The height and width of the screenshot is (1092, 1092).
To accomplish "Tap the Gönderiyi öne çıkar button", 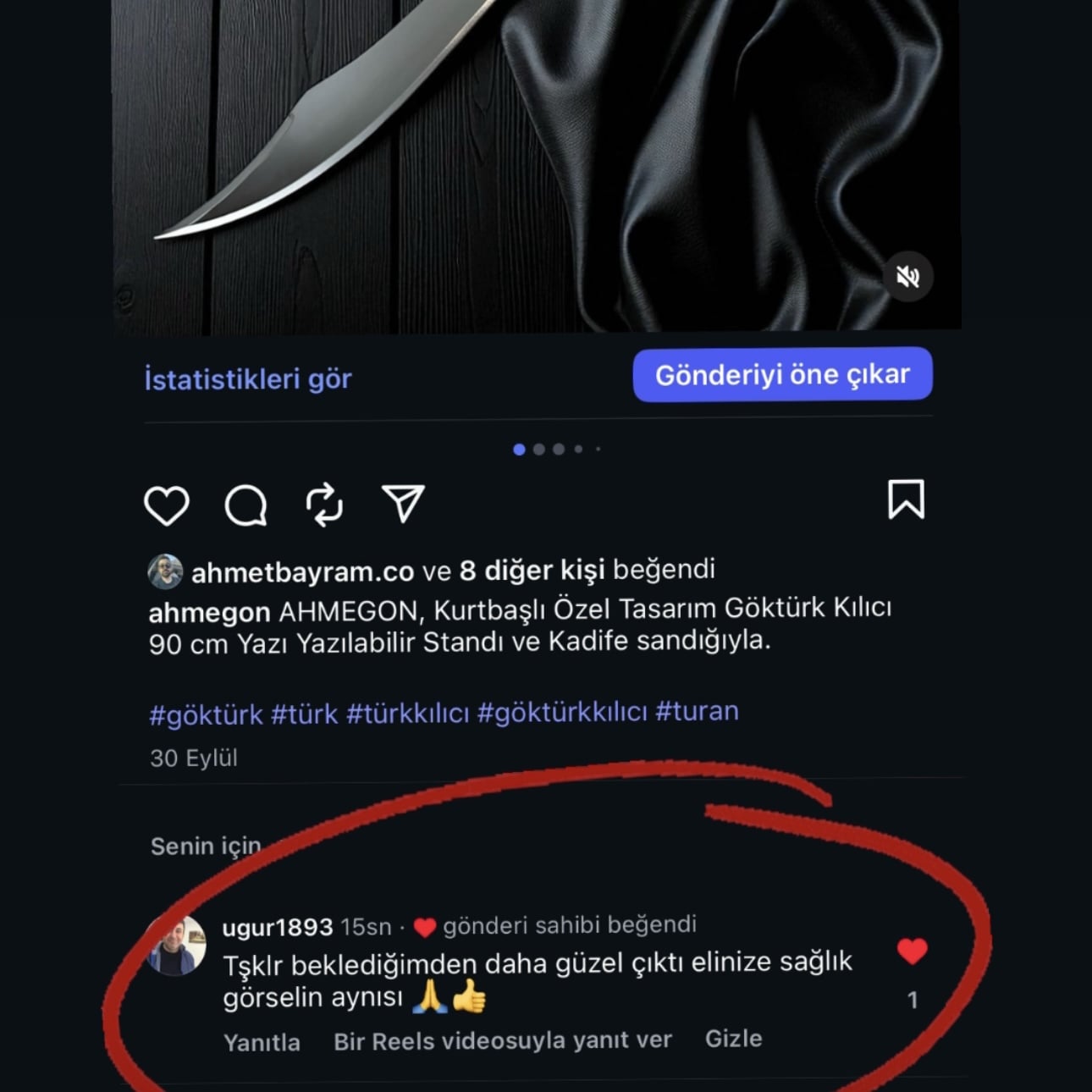I will 782,374.
